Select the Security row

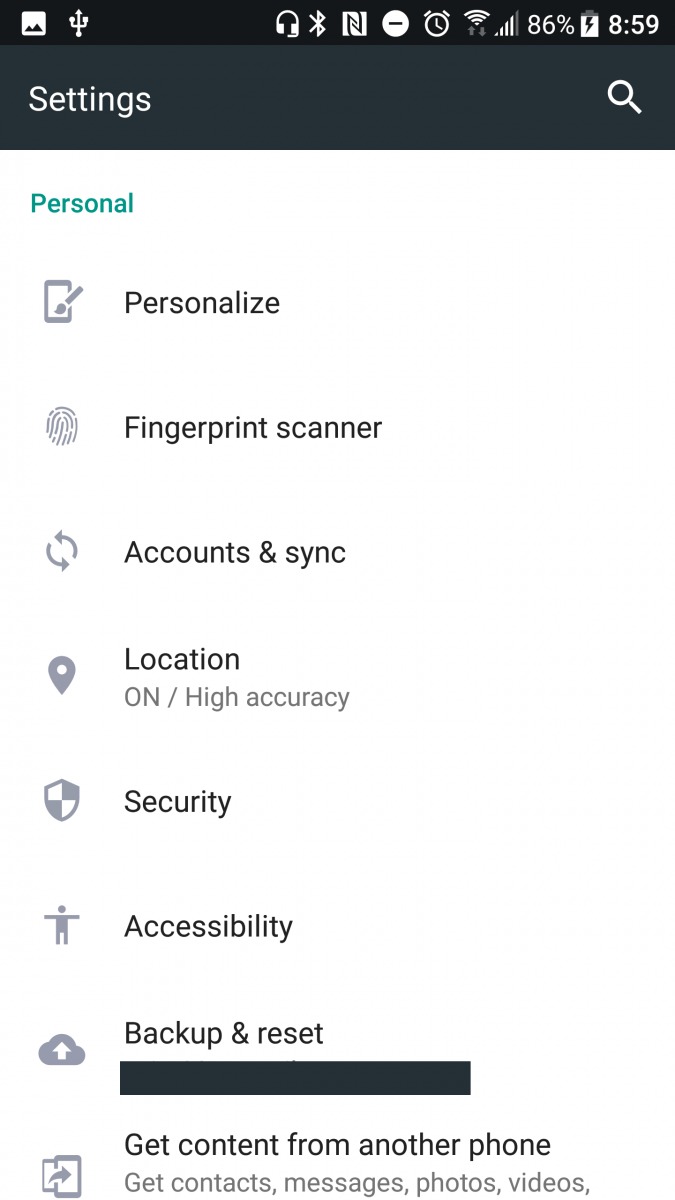tap(177, 802)
